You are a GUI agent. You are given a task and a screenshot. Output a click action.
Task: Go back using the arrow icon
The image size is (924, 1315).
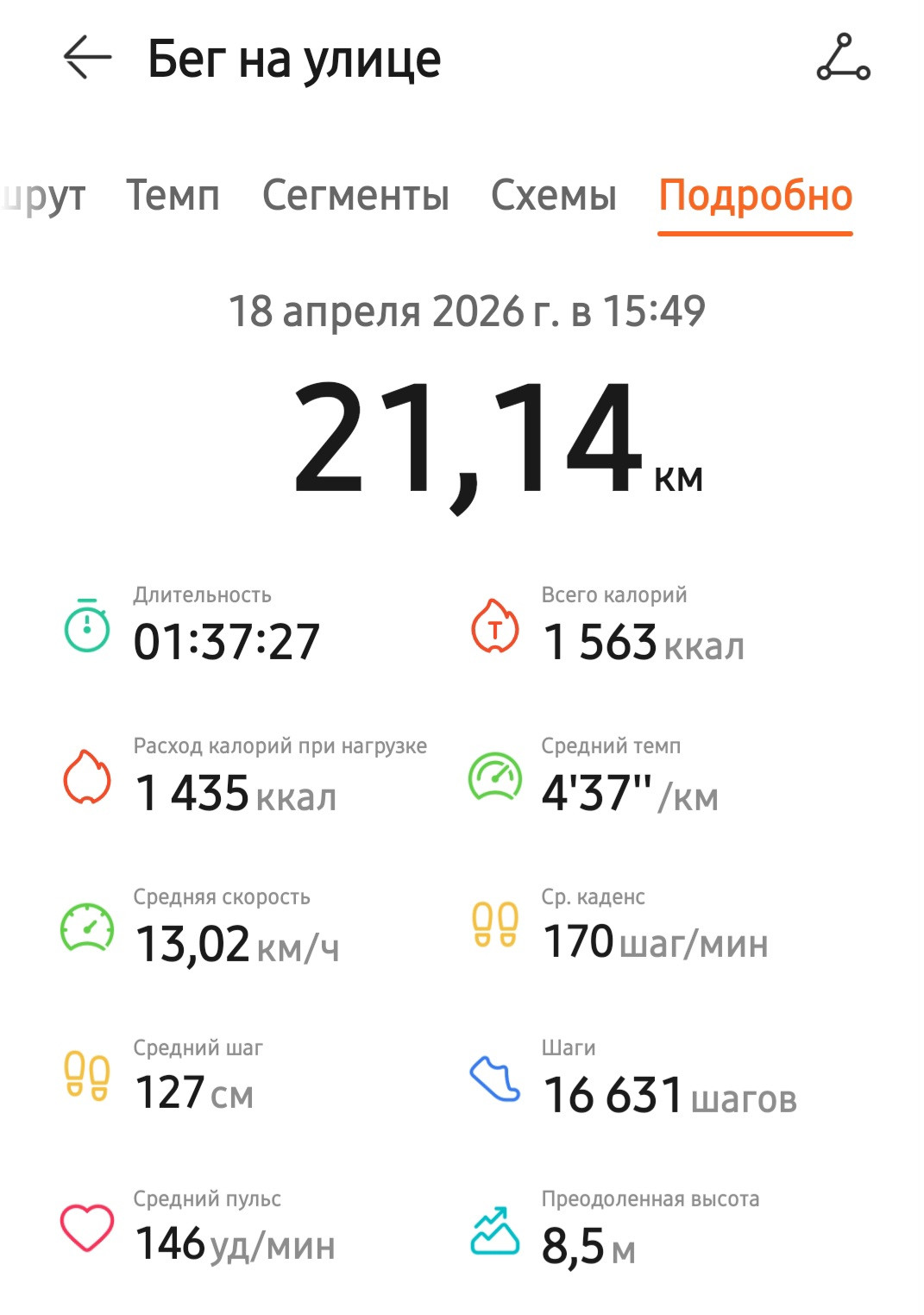click(x=87, y=58)
